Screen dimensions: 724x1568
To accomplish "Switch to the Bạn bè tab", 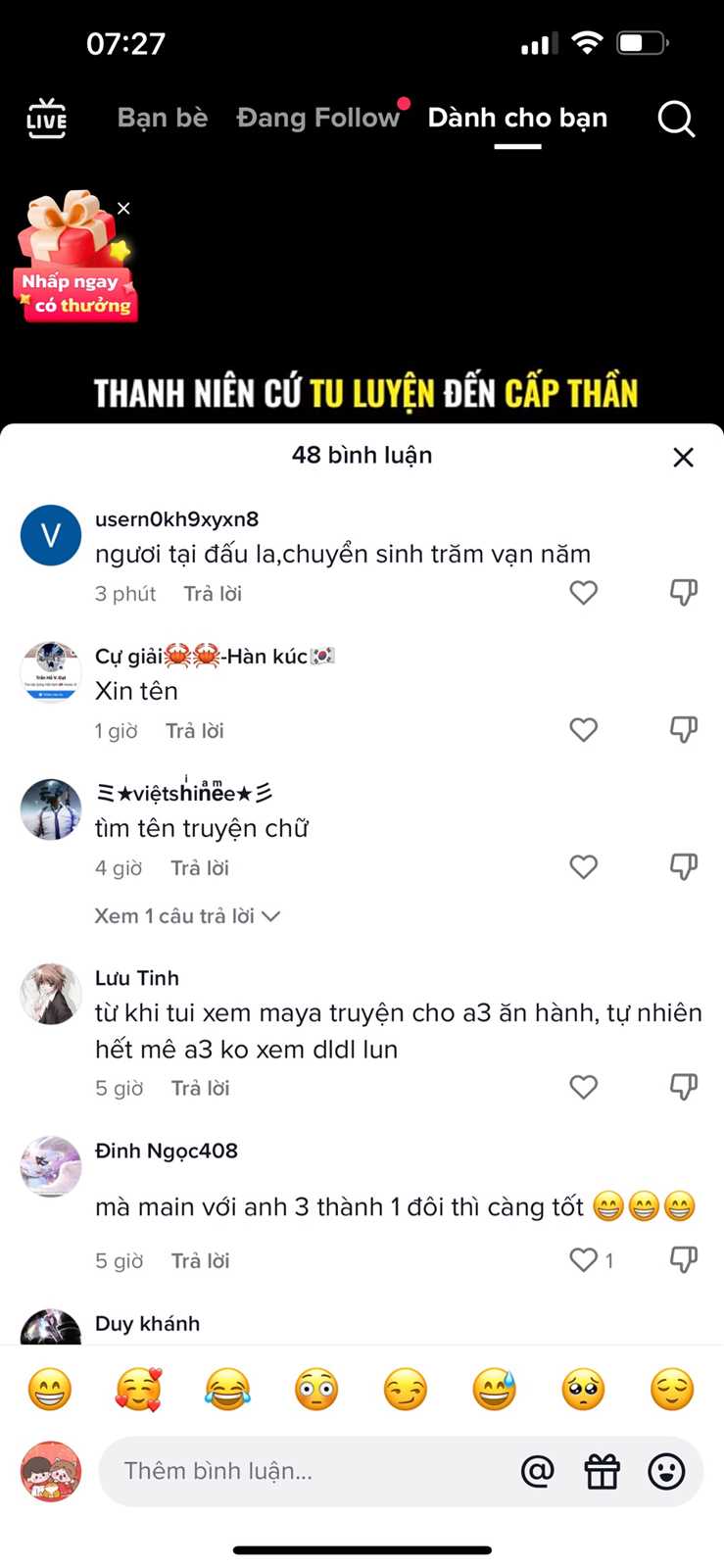I will (x=163, y=118).
